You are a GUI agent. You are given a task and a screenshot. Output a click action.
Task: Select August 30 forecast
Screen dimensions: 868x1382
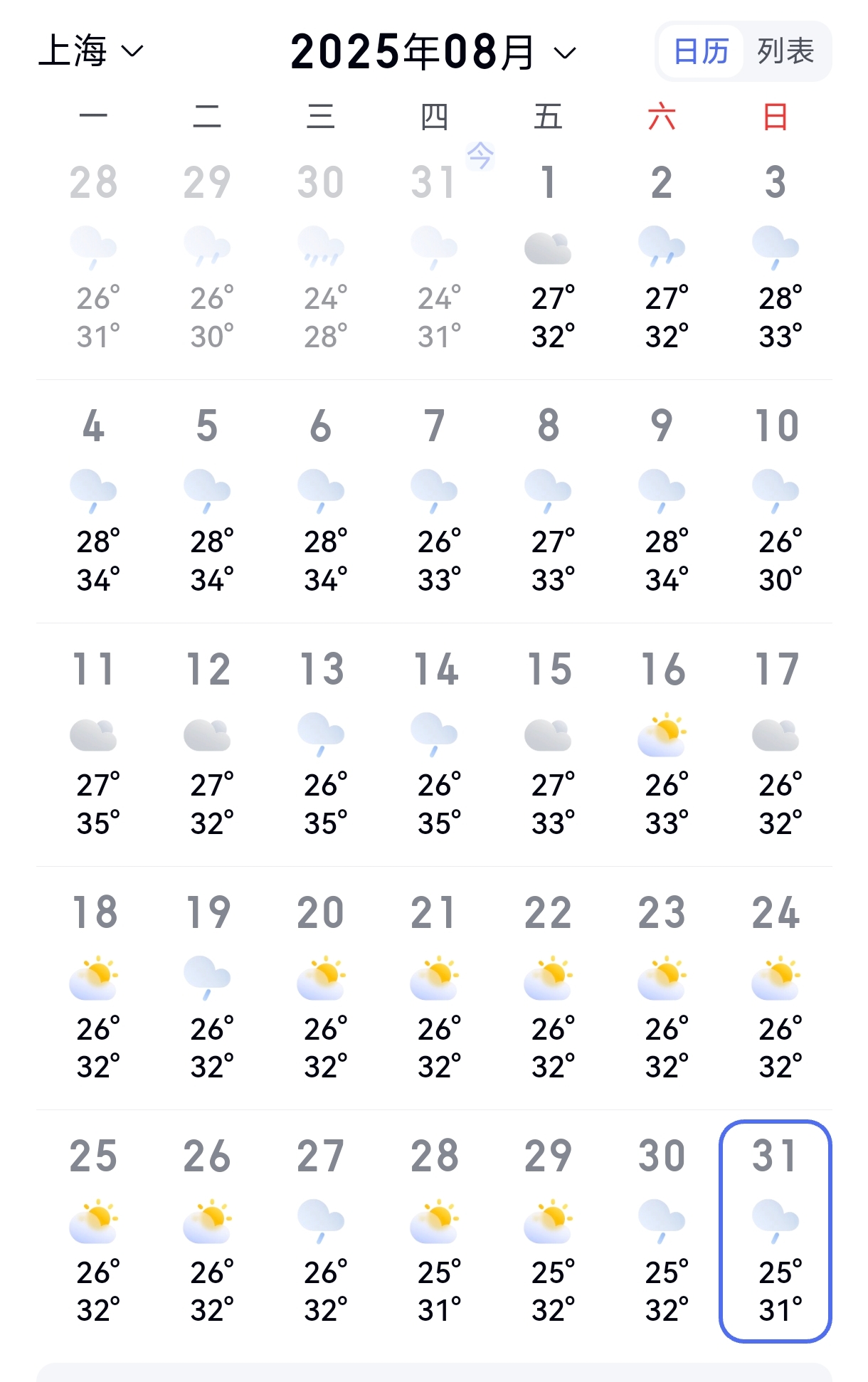point(662,1230)
